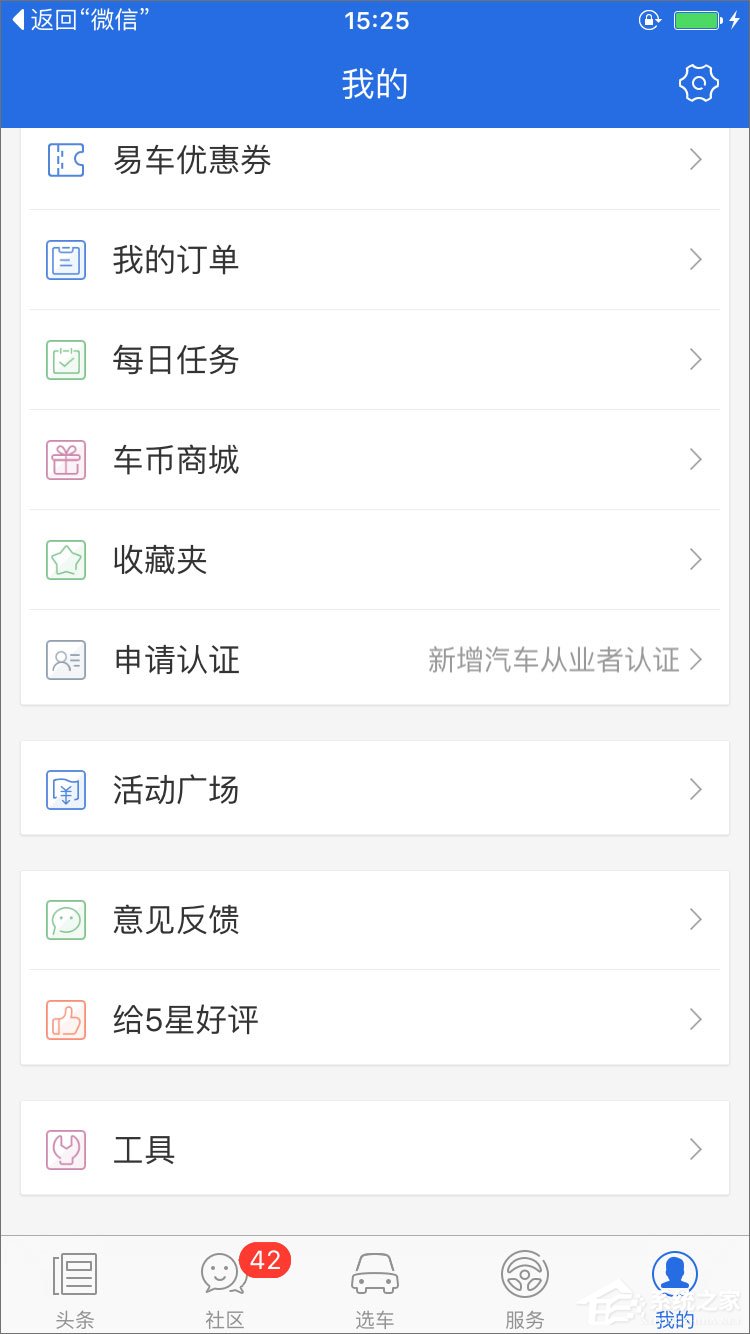The width and height of the screenshot is (750, 1334).
Task: Select 申请认证 row
Action: click(374, 660)
